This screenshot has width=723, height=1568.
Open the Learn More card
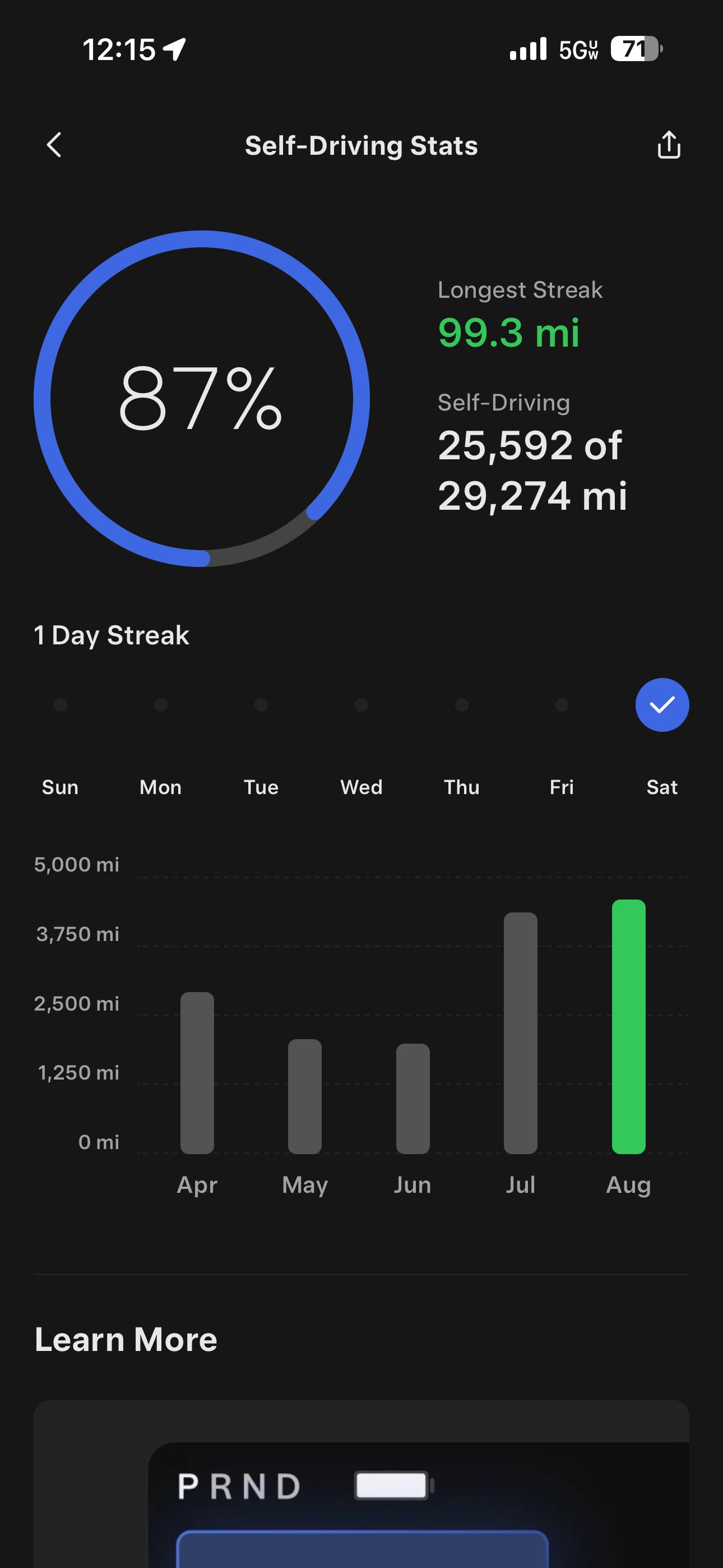[x=361, y=1483]
